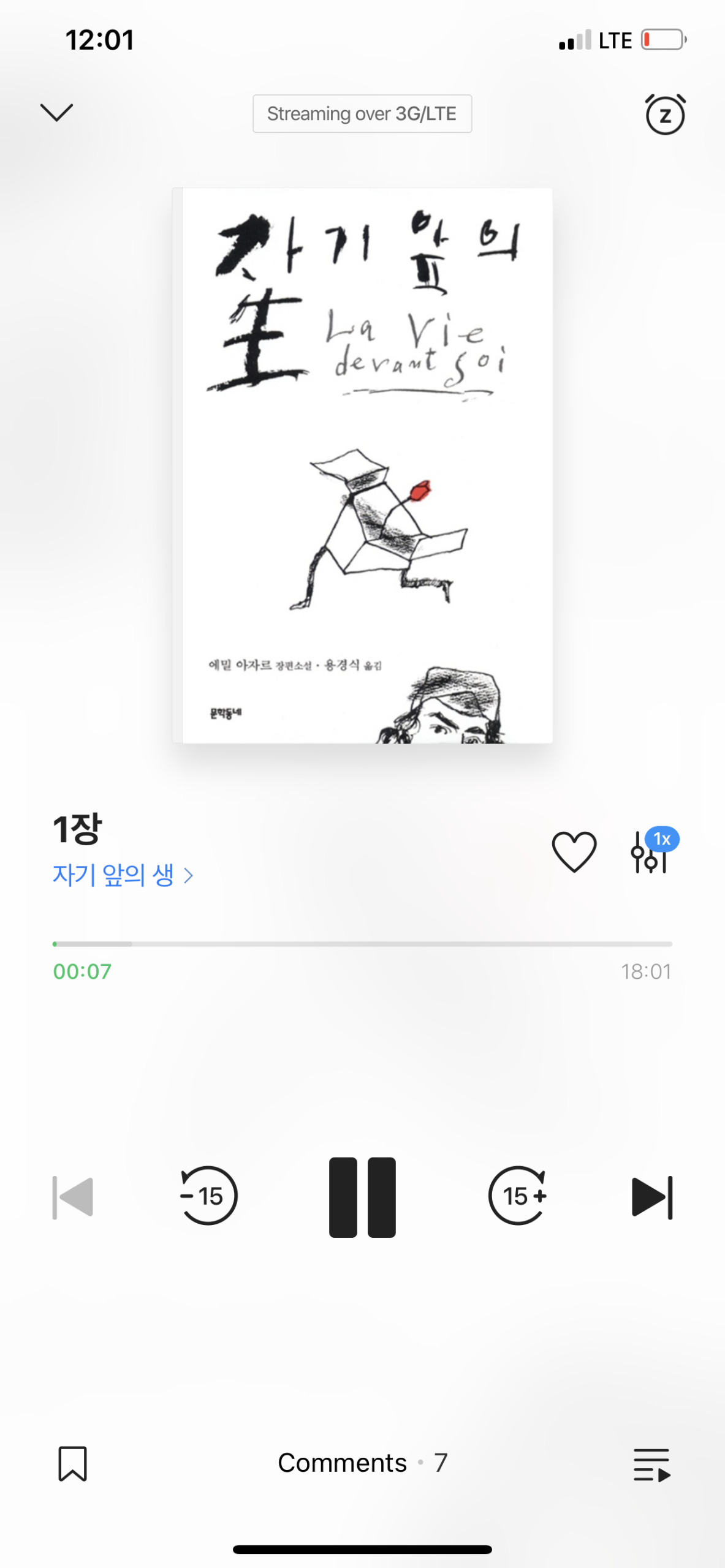Collapse the player with the down chevron
The image size is (725, 1568).
56,113
